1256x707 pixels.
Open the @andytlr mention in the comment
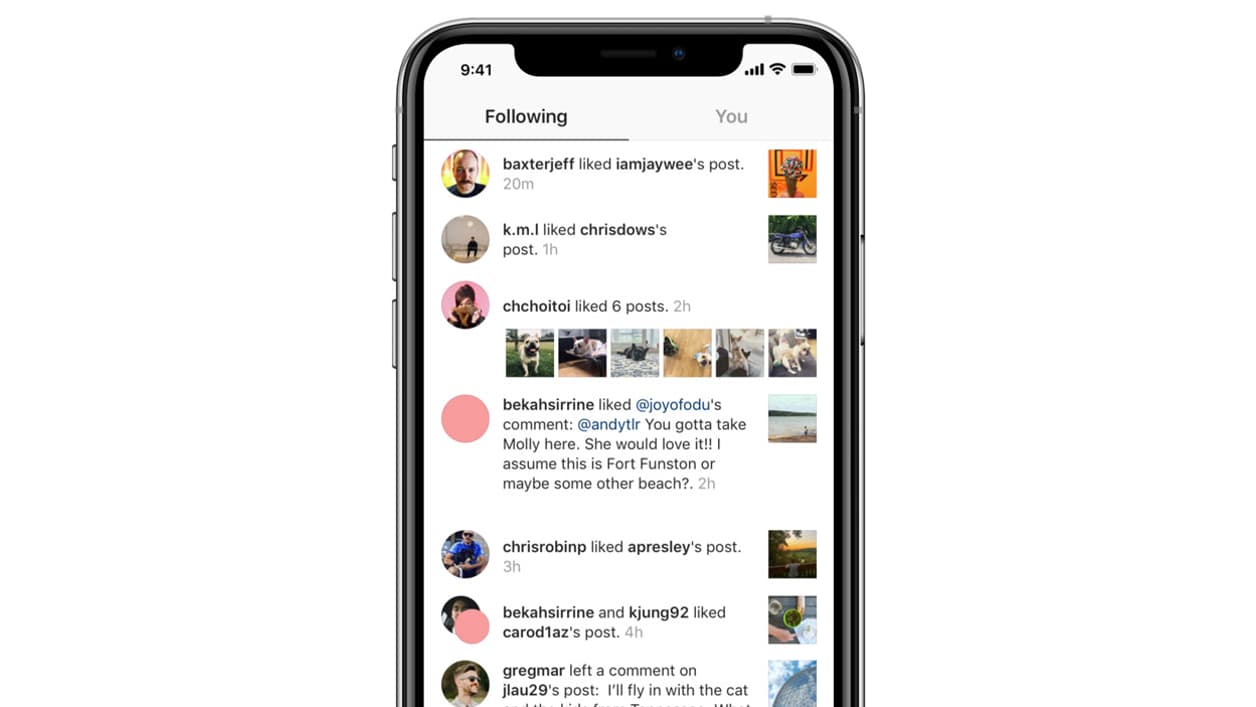coord(609,425)
